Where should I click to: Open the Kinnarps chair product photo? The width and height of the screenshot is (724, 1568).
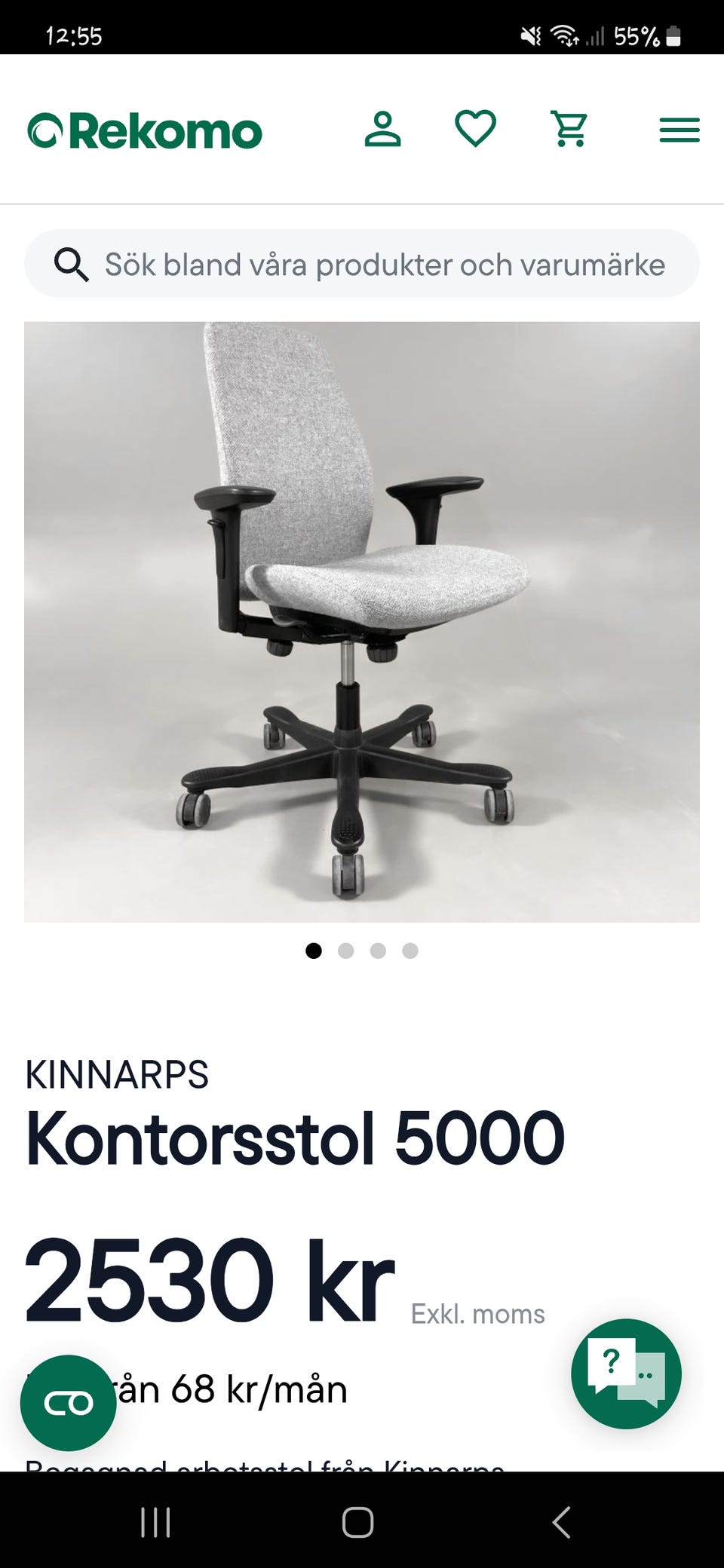(362, 621)
